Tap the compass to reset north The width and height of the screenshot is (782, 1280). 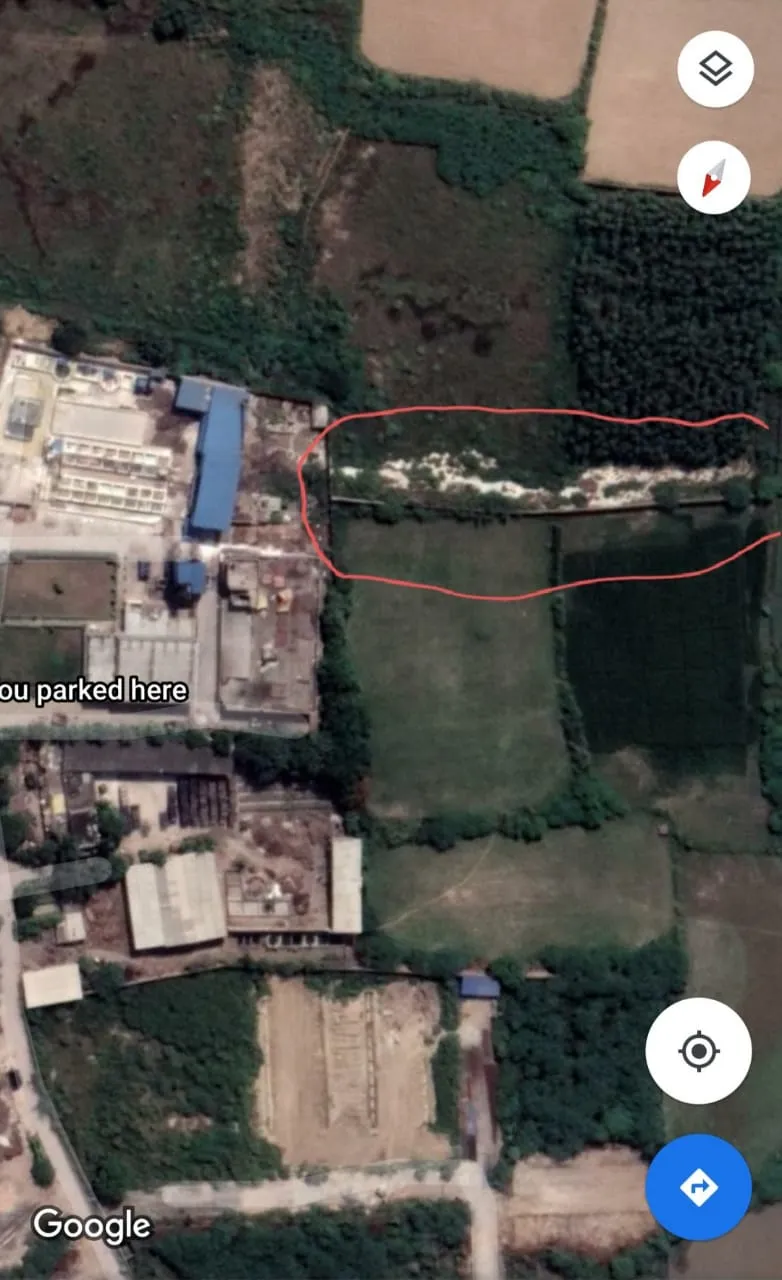coord(713,177)
